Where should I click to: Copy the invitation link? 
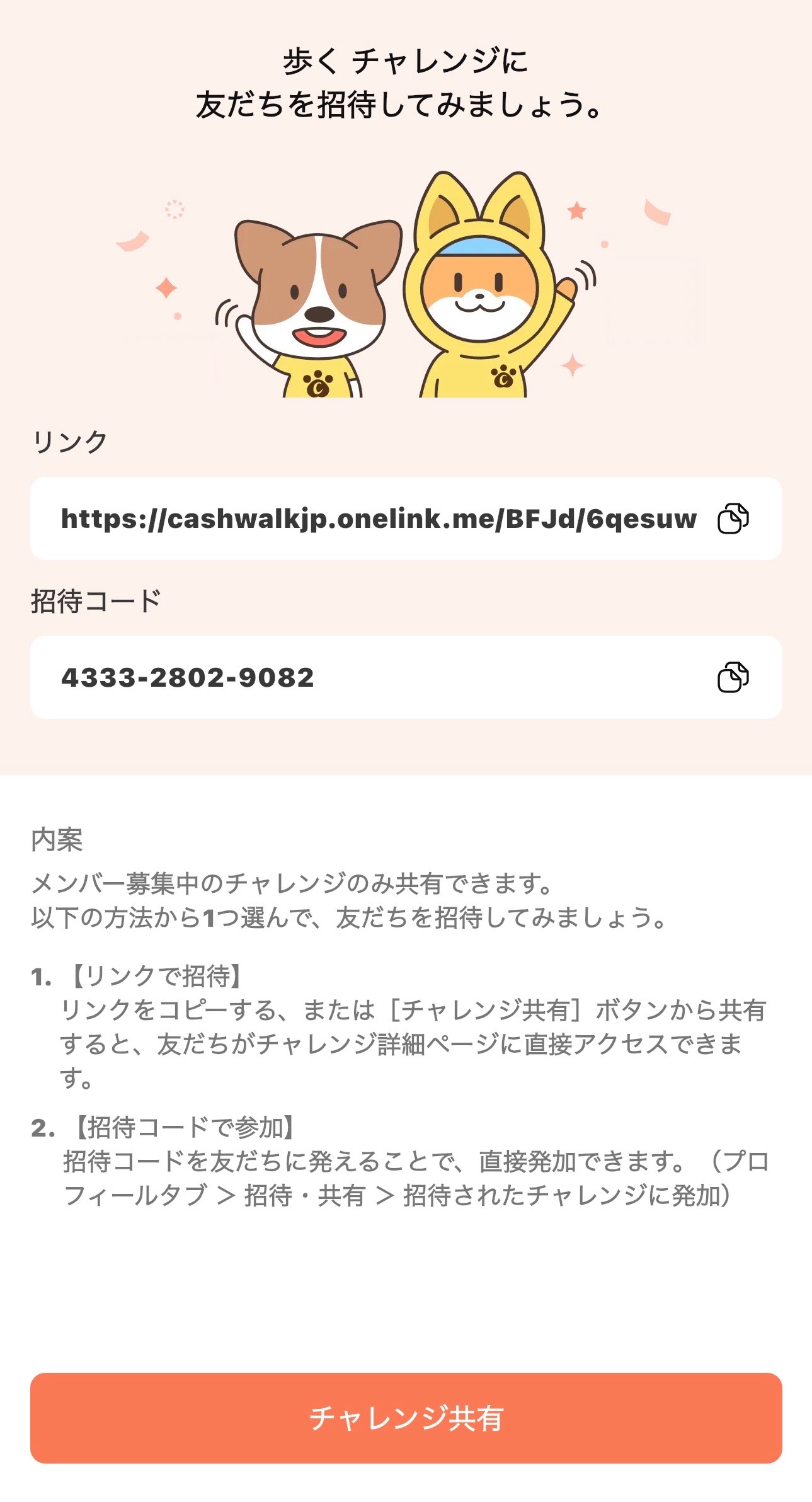click(x=733, y=519)
